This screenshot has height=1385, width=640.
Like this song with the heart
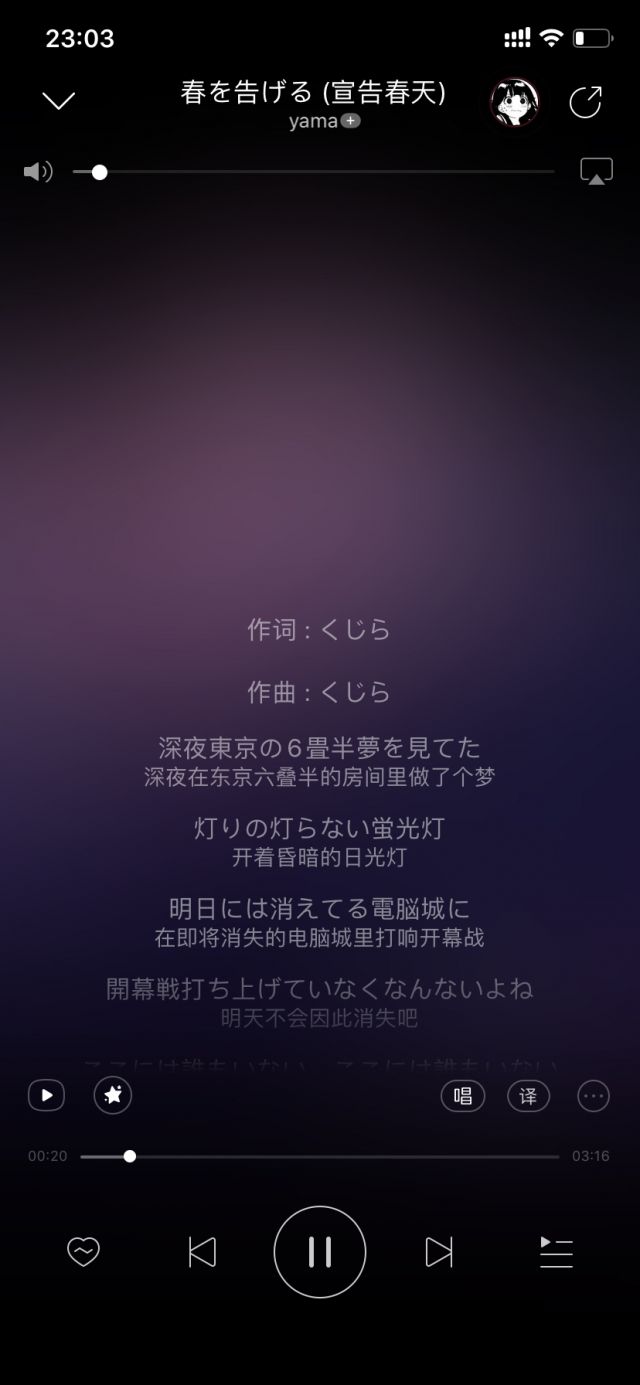coord(83,1252)
